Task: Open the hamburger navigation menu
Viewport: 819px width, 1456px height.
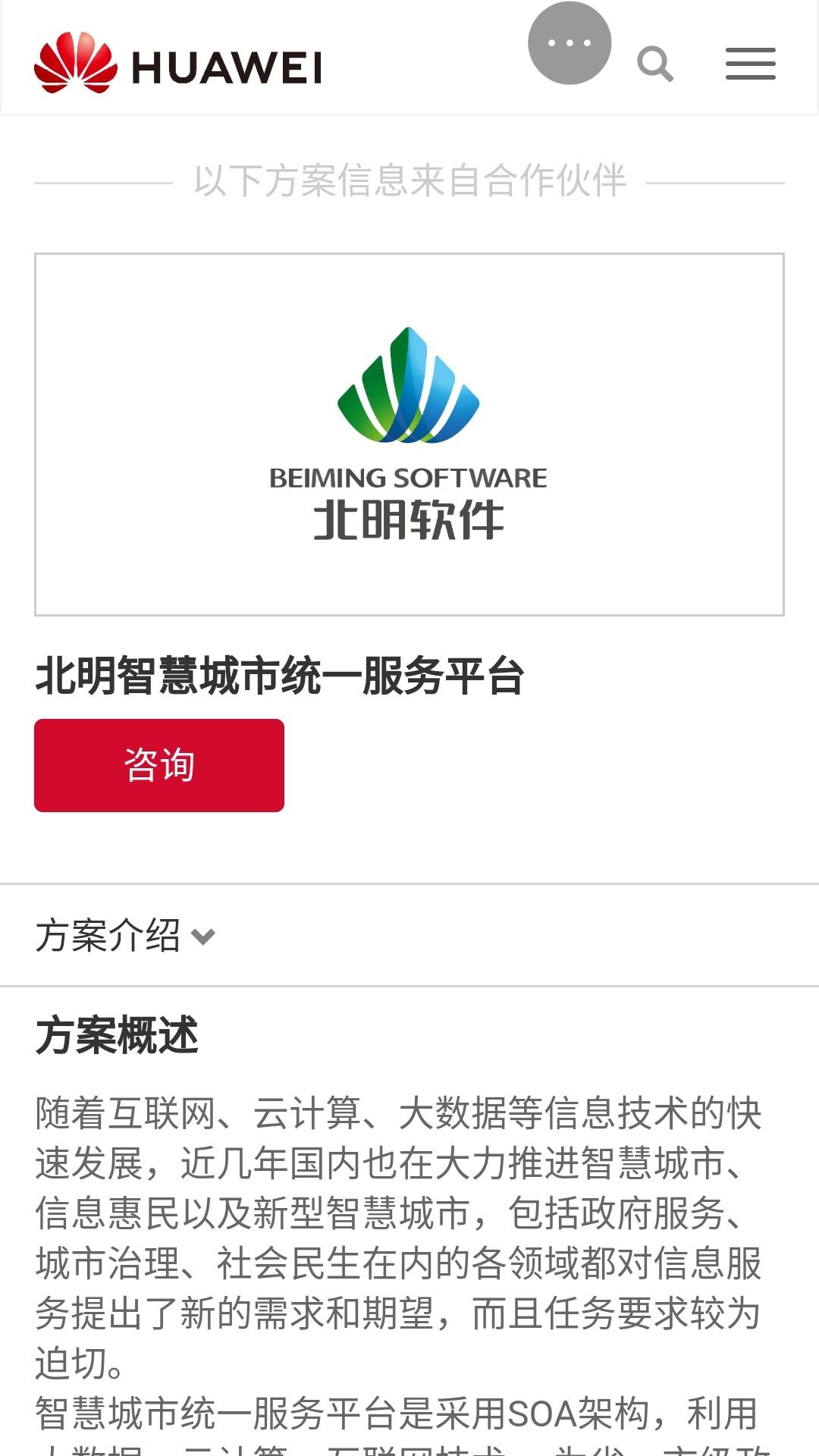Action: coord(750,64)
